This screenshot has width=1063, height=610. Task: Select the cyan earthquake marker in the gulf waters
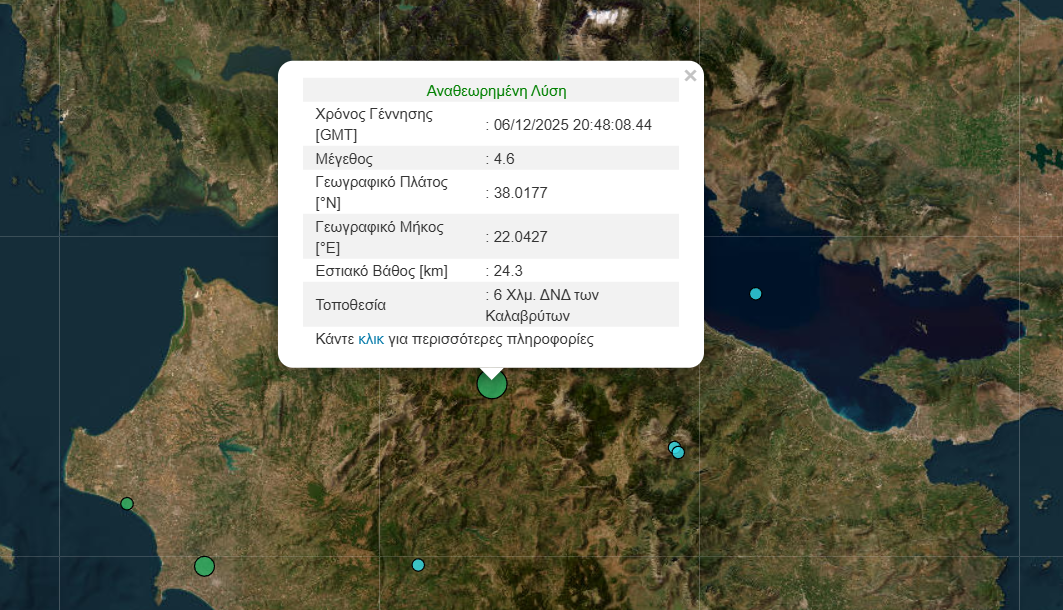point(756,293)
